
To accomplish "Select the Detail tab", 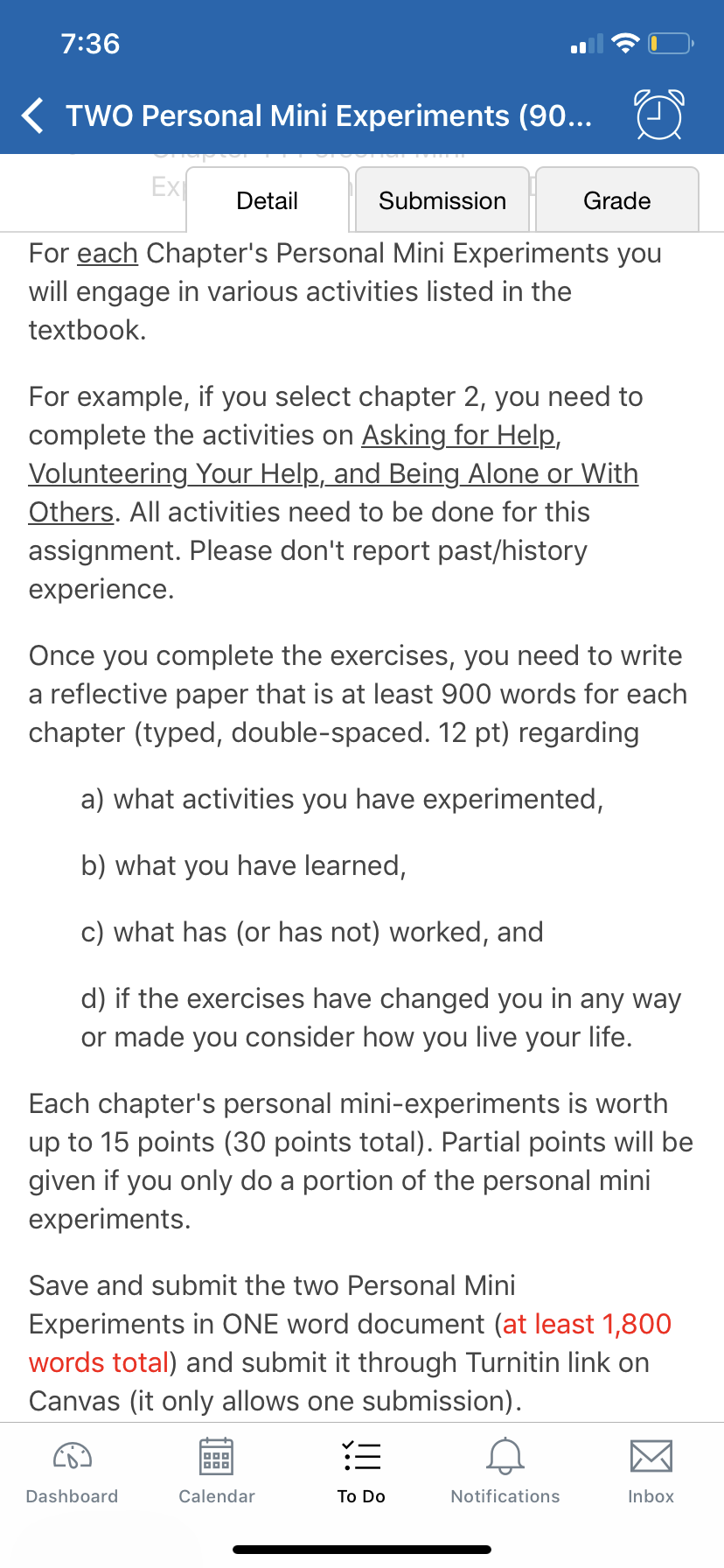I will pos(268,200).
